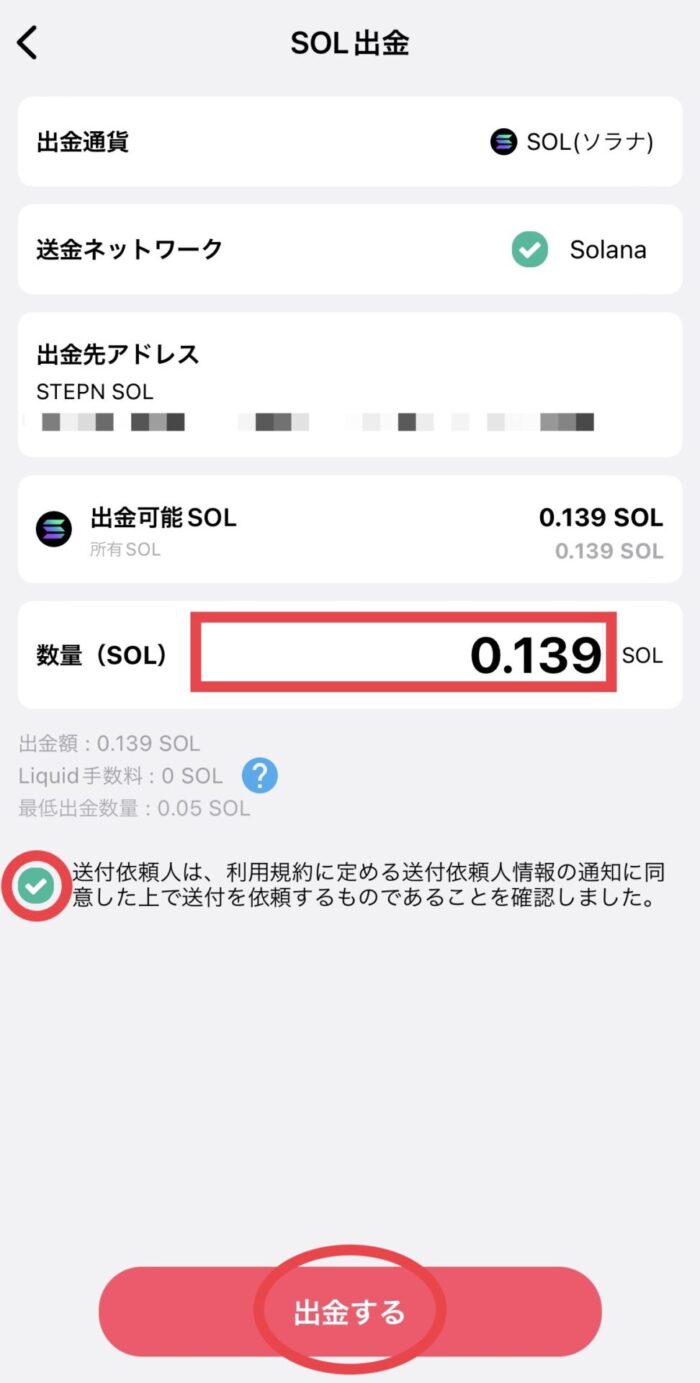700x1383 pixels.
Task: Uncheck the 送付依頼人 agreement checkbox
Action: pos(38,885)
